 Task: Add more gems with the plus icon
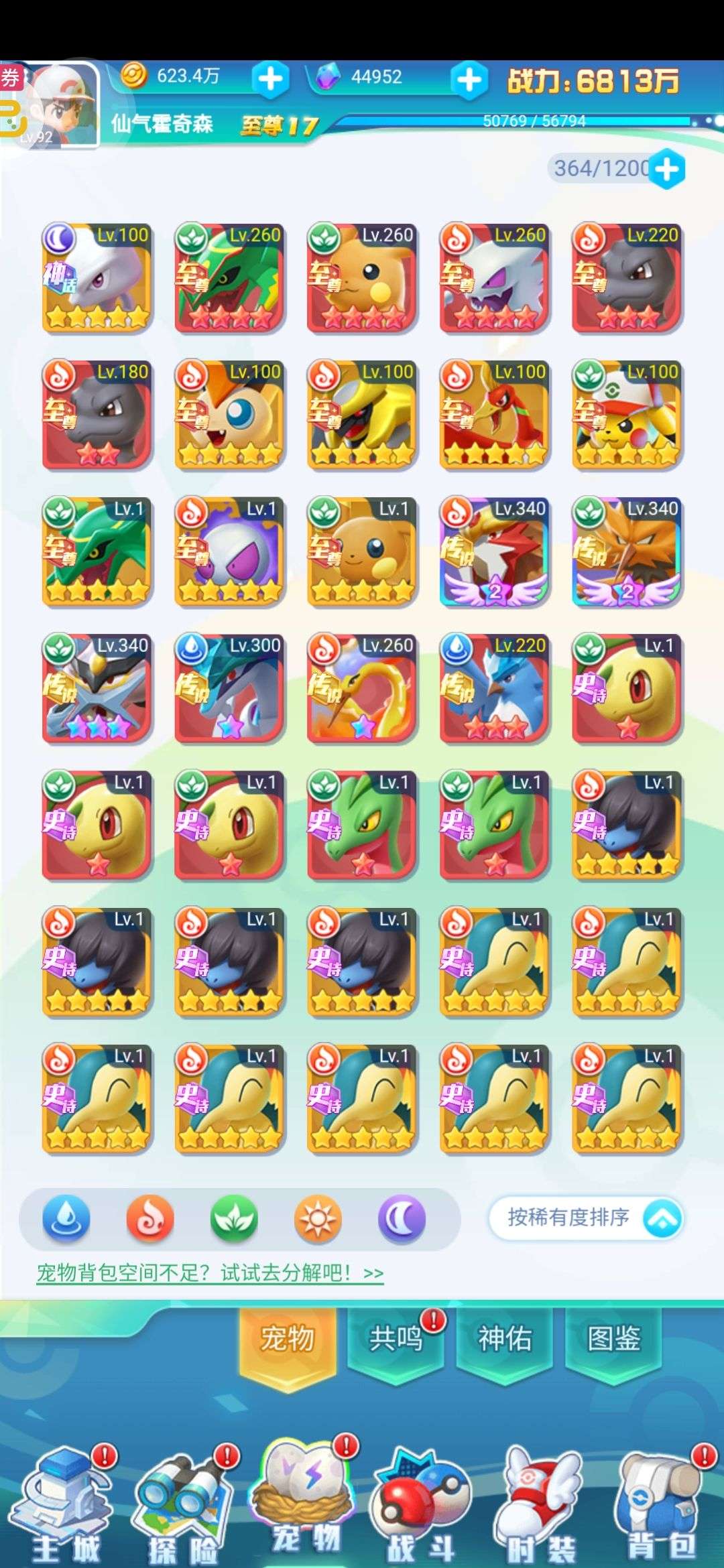469,80
